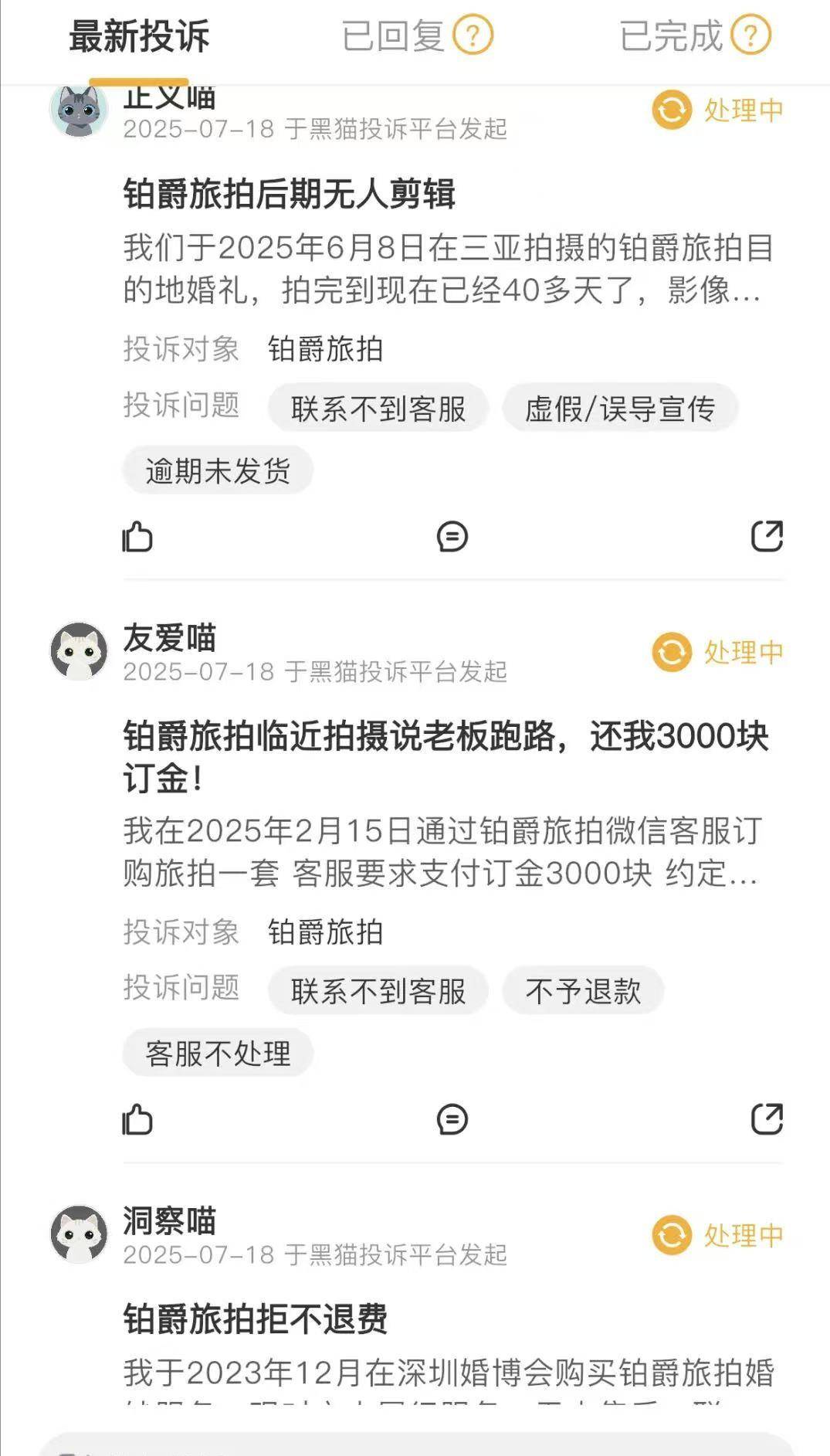Switch to the 已回复 tab

393,36
